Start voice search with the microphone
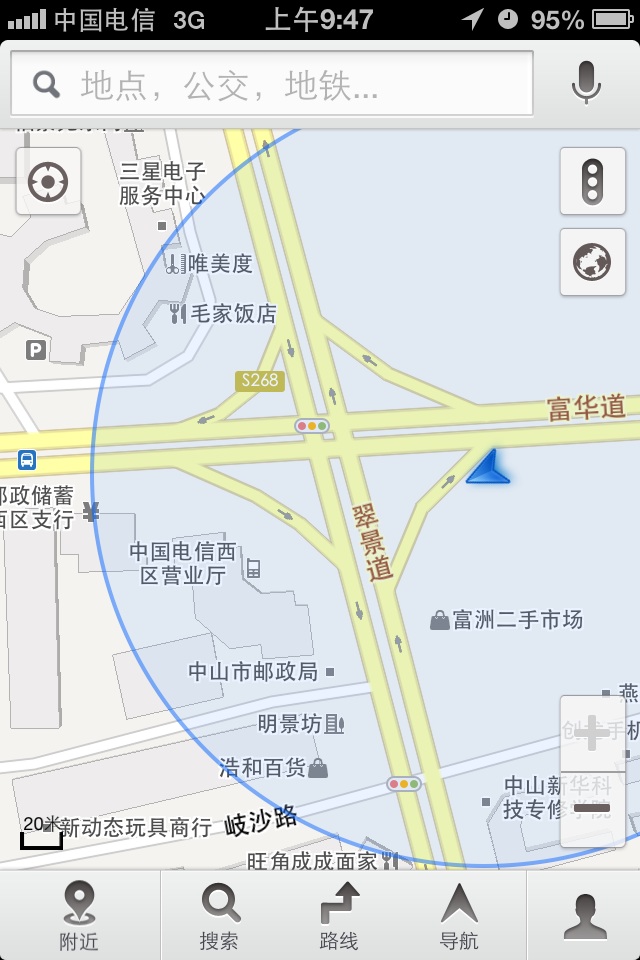Viewport: 640px width, 960px height. [586, 84]
